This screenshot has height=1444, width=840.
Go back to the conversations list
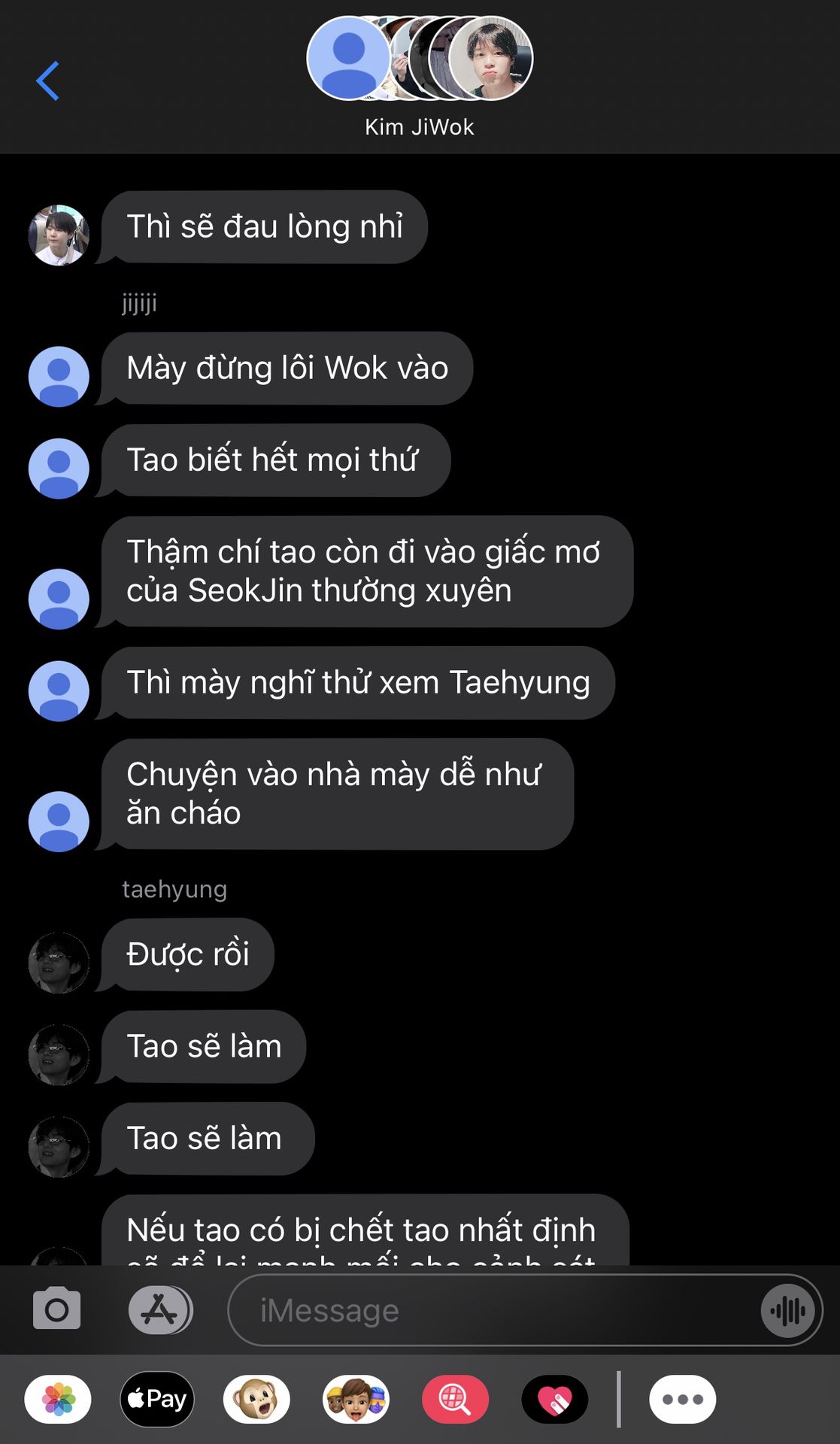(47, 80)
